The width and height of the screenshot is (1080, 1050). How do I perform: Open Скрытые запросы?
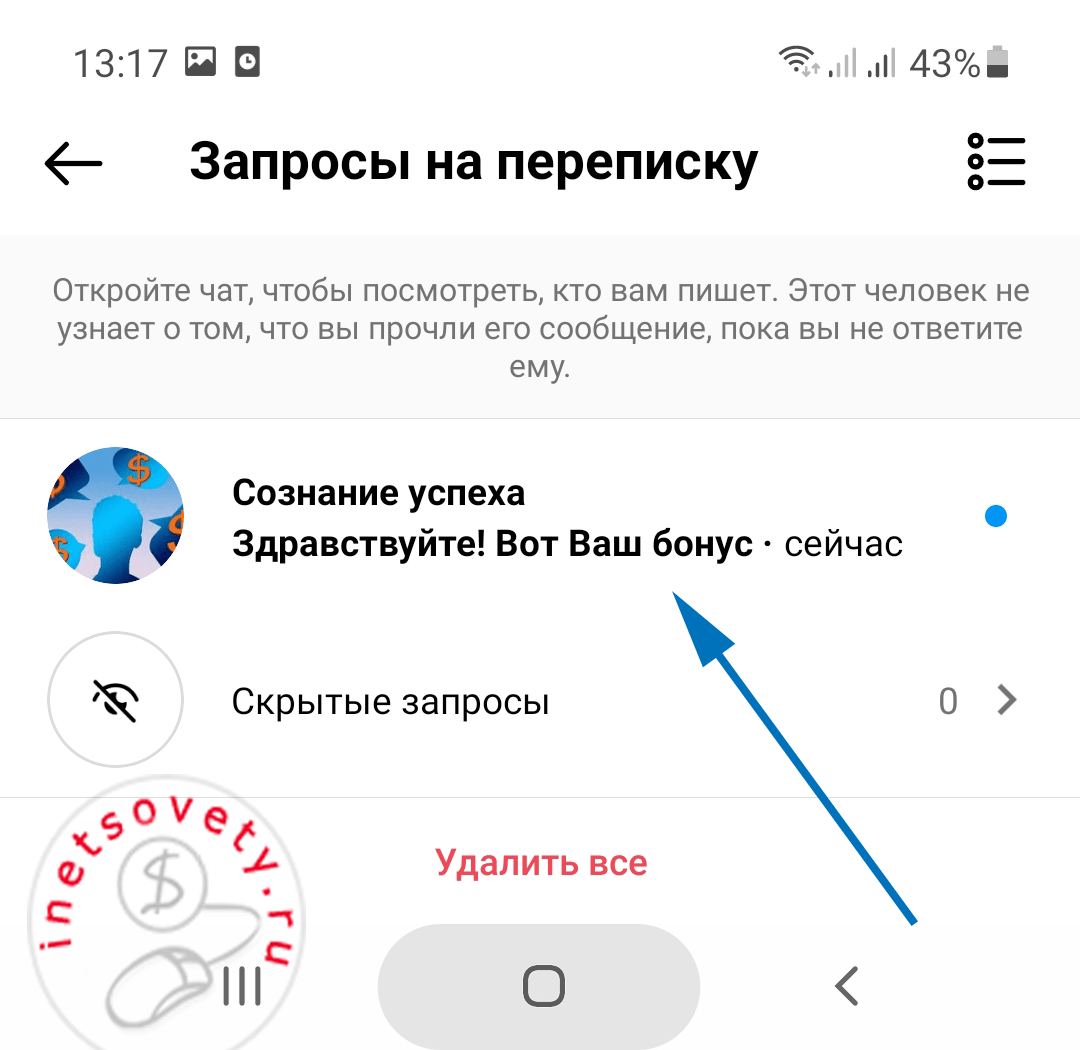click(540, 702)
